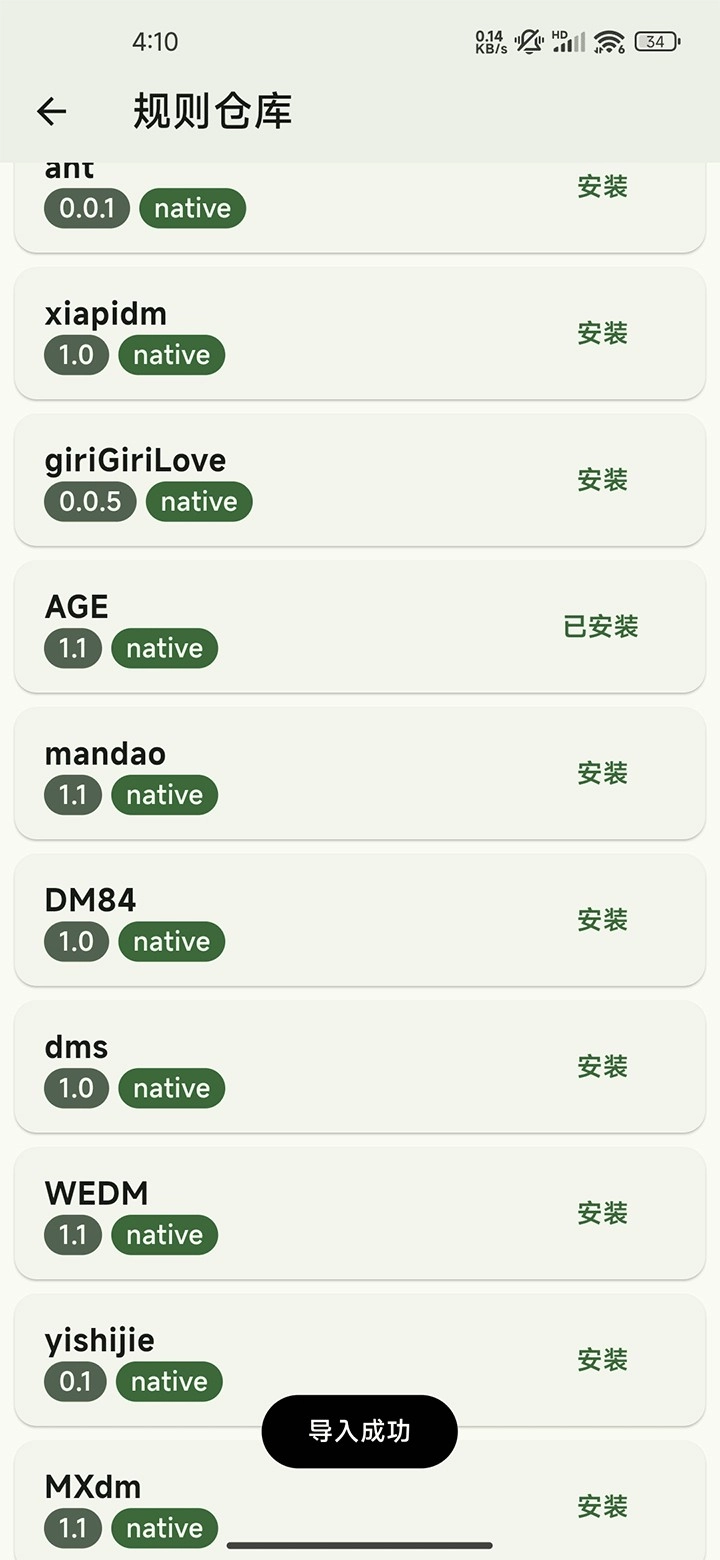720x1560 pixels.
Task: Install the MXdm rule
Action: 602,1506
